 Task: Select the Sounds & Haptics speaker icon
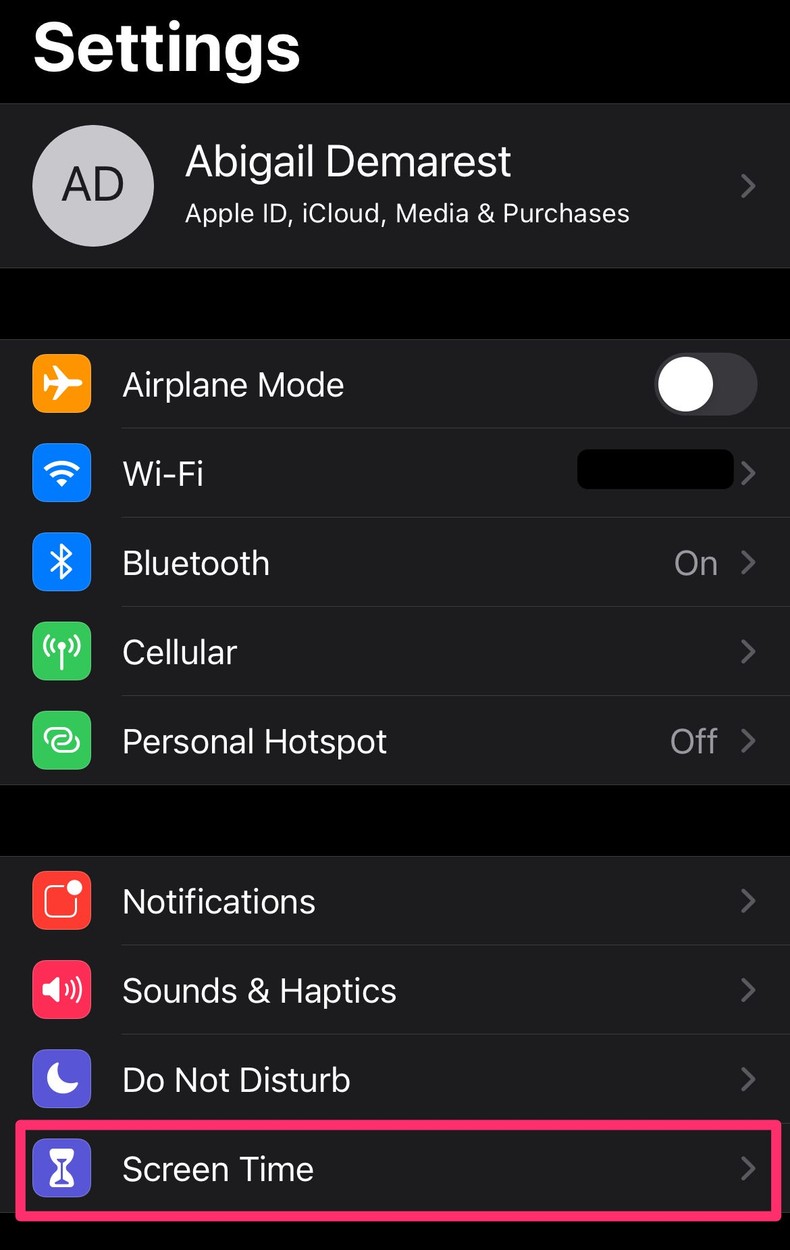[61, 990]
